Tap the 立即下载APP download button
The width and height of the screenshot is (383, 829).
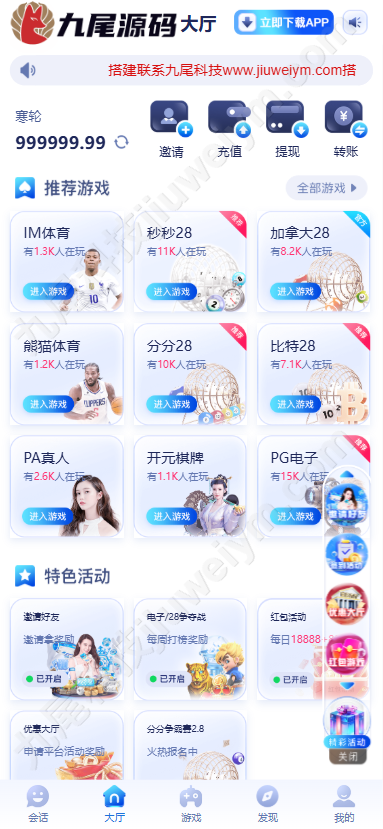pyautogui.click(x=284, y=22)
